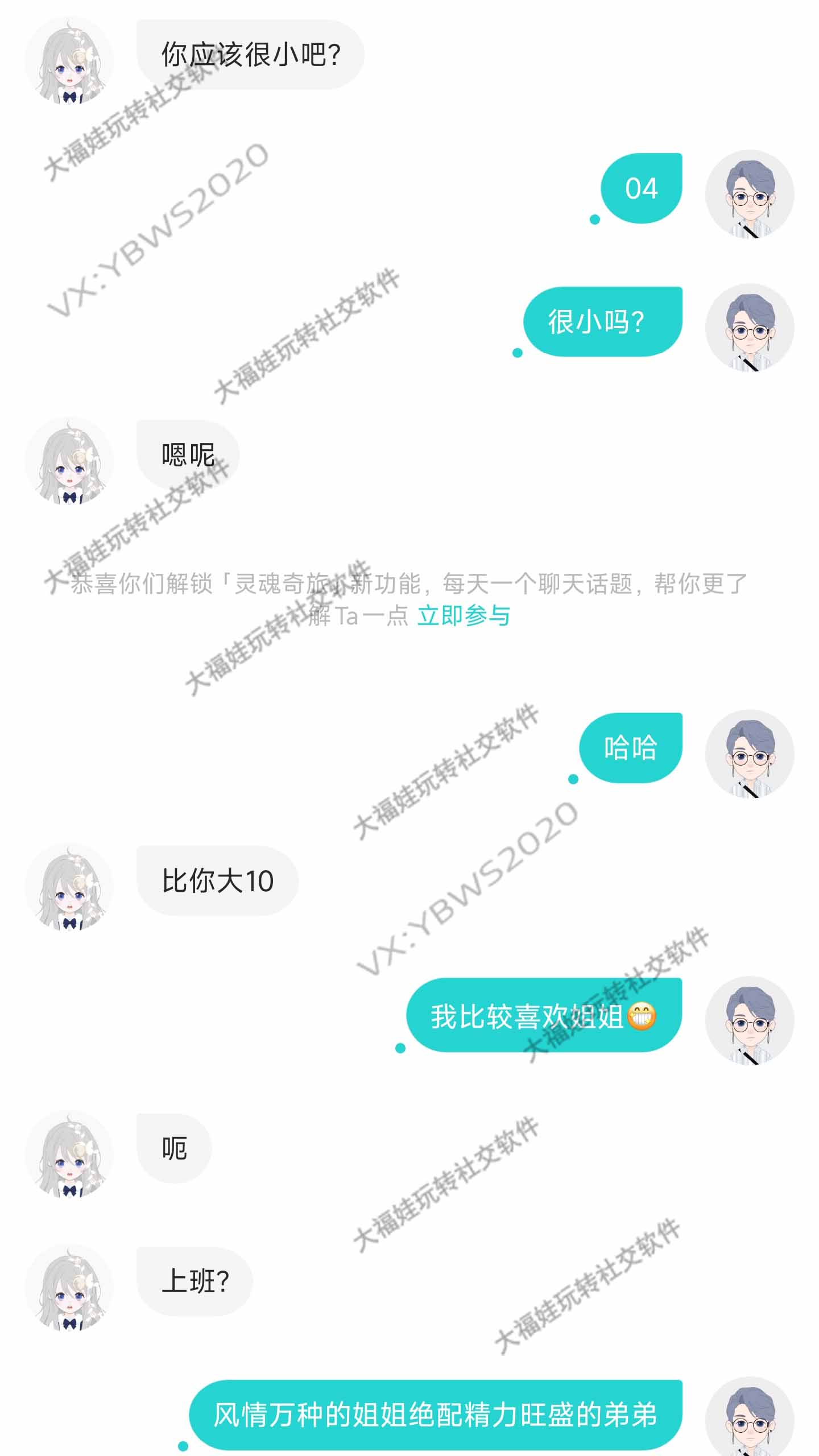Open my avatar next to 04 message
The height and width of the screenshot is (1456, 819).
click(750, 194)
